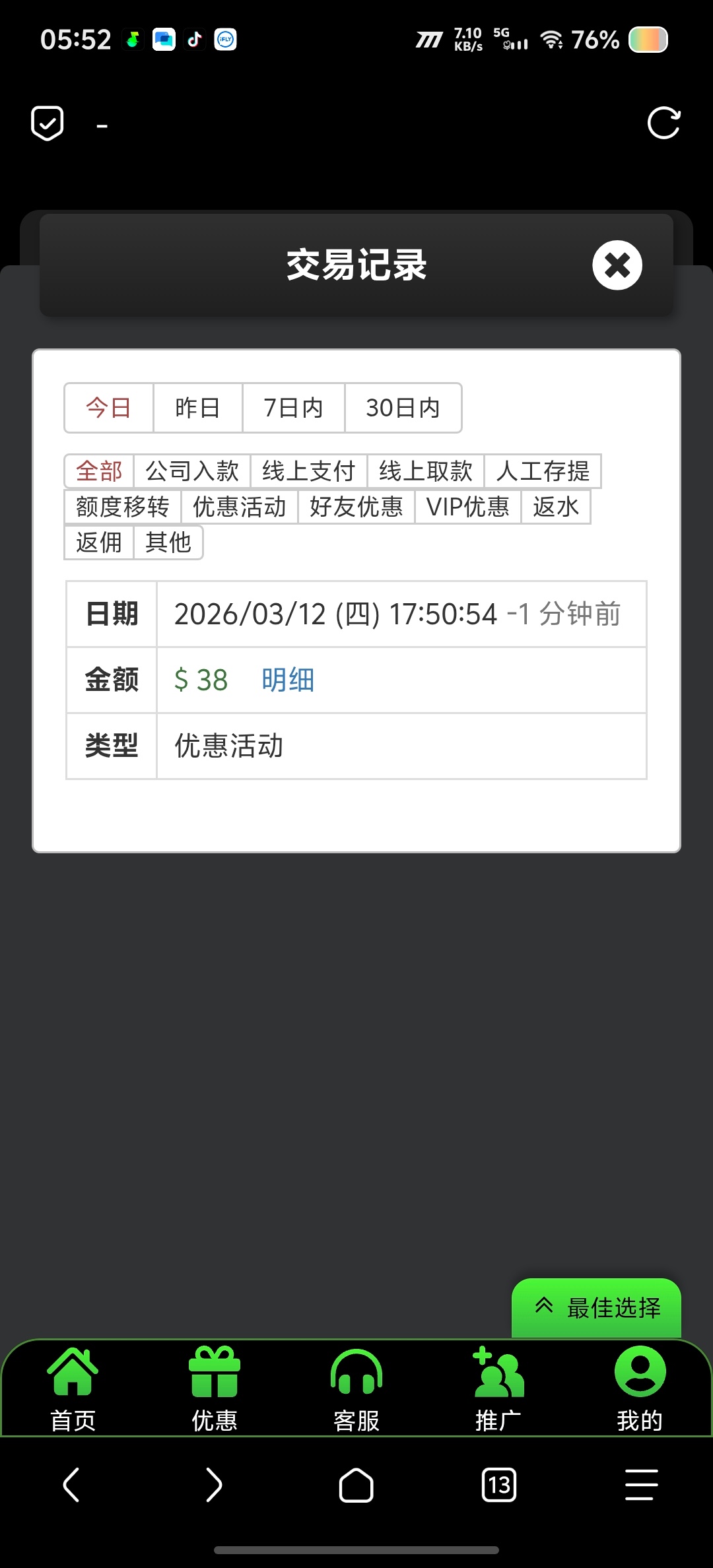Open the browser tabs switcher
The height and width of the screenshot is (1568, 713).
point(499,1486)
